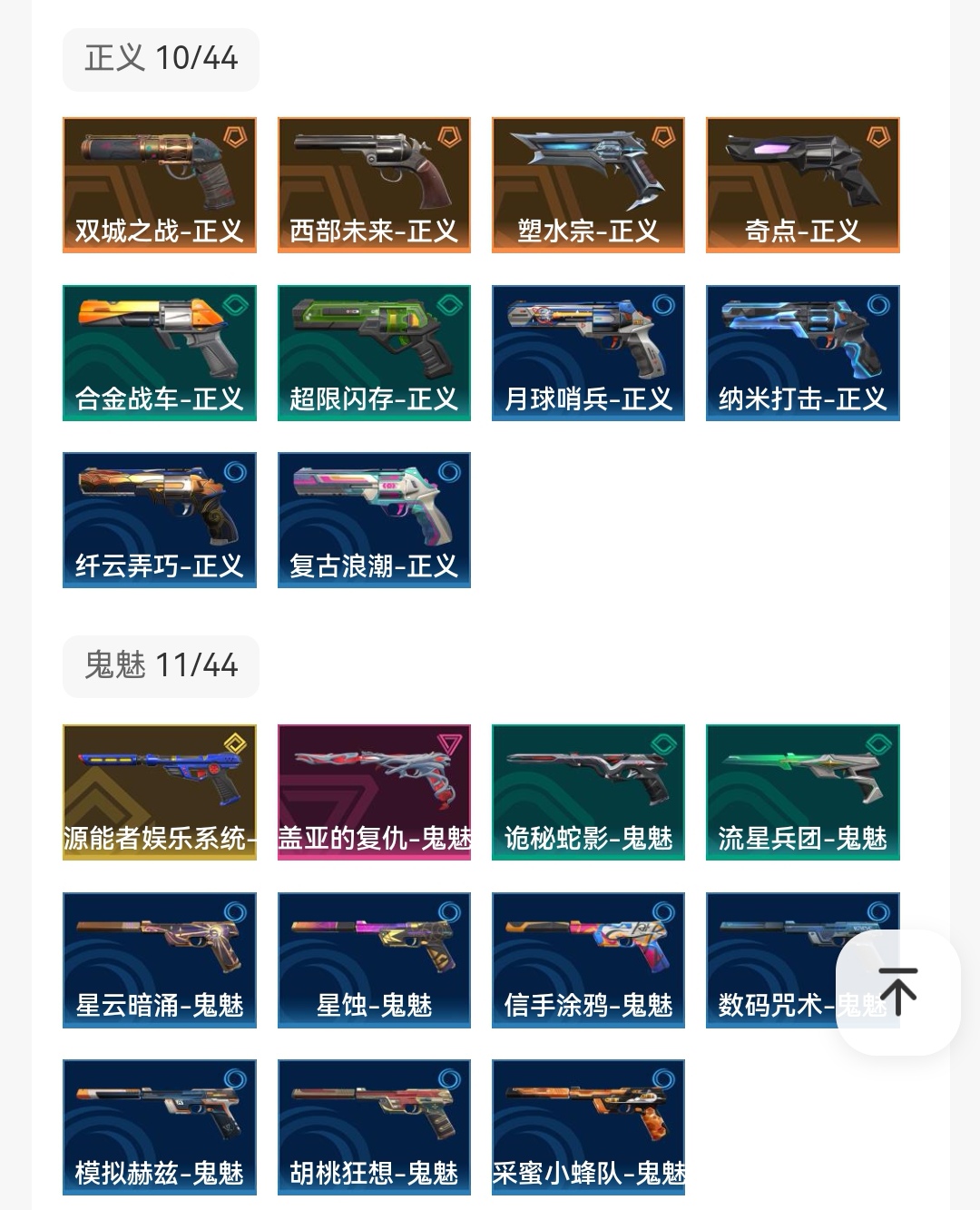
Task: Open the 胡桃狂想-鬼魅 skin
Action: 374,1126
